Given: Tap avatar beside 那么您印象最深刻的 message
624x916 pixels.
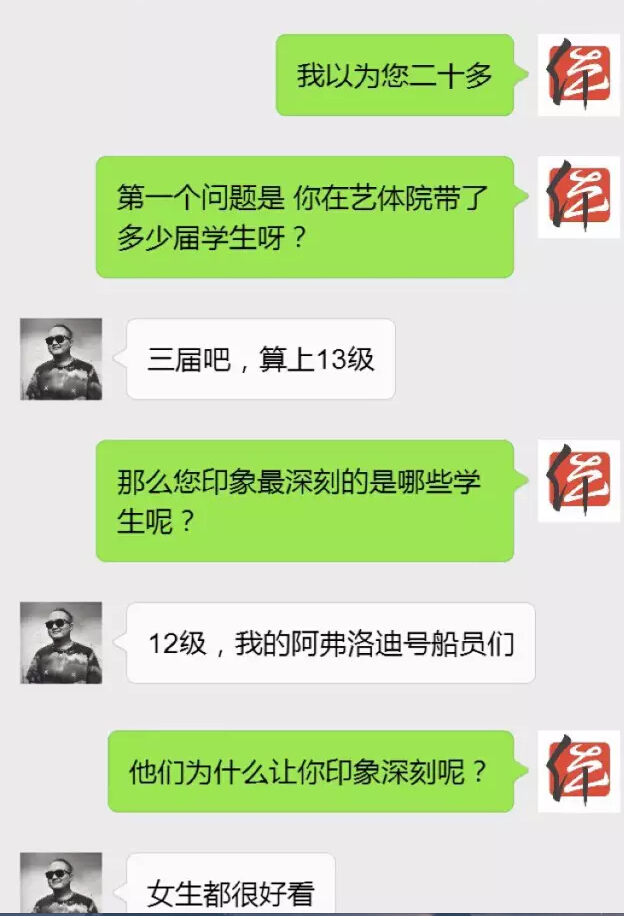Looking at the screenshot, I should pos(578,481).
